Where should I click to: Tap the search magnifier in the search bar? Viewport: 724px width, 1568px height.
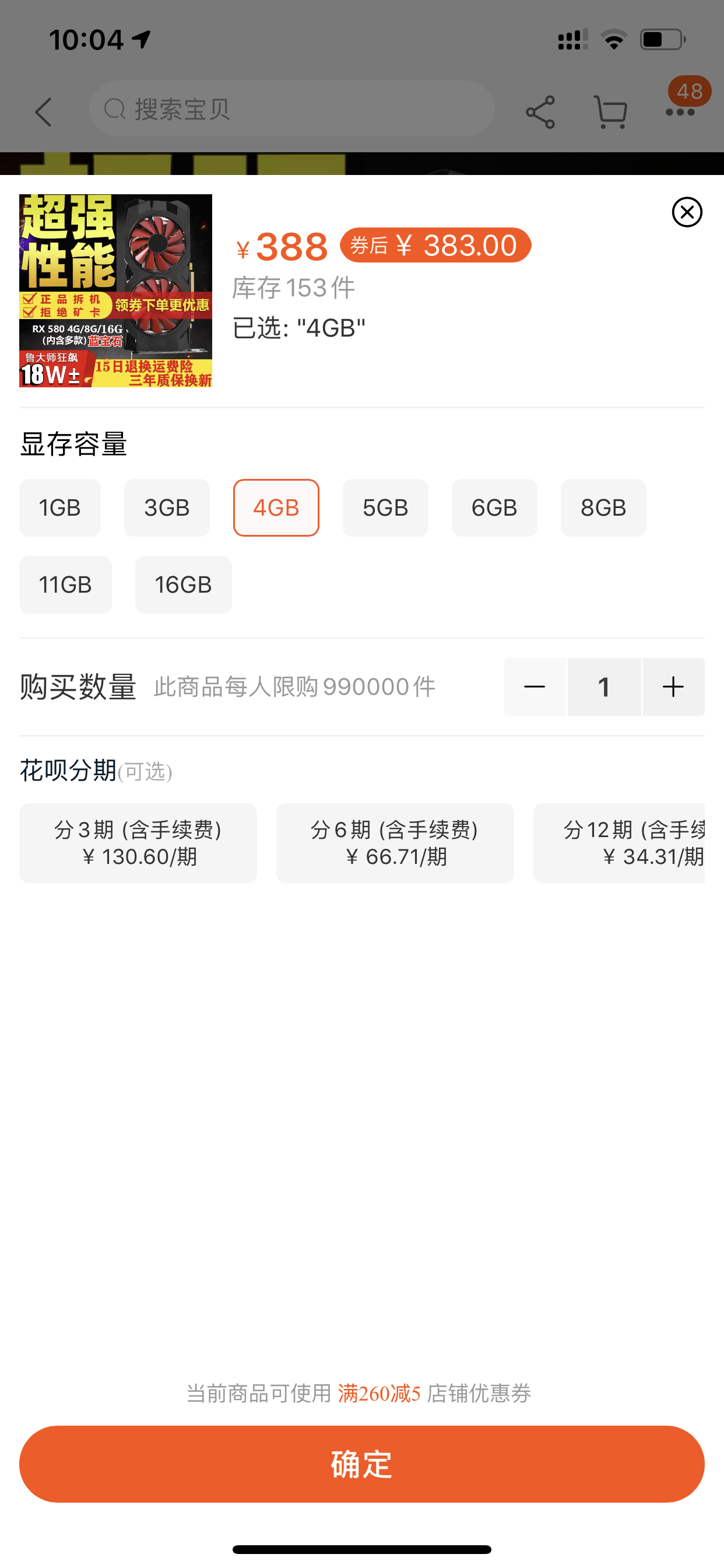pyautogui.click(x=113, y=108)
